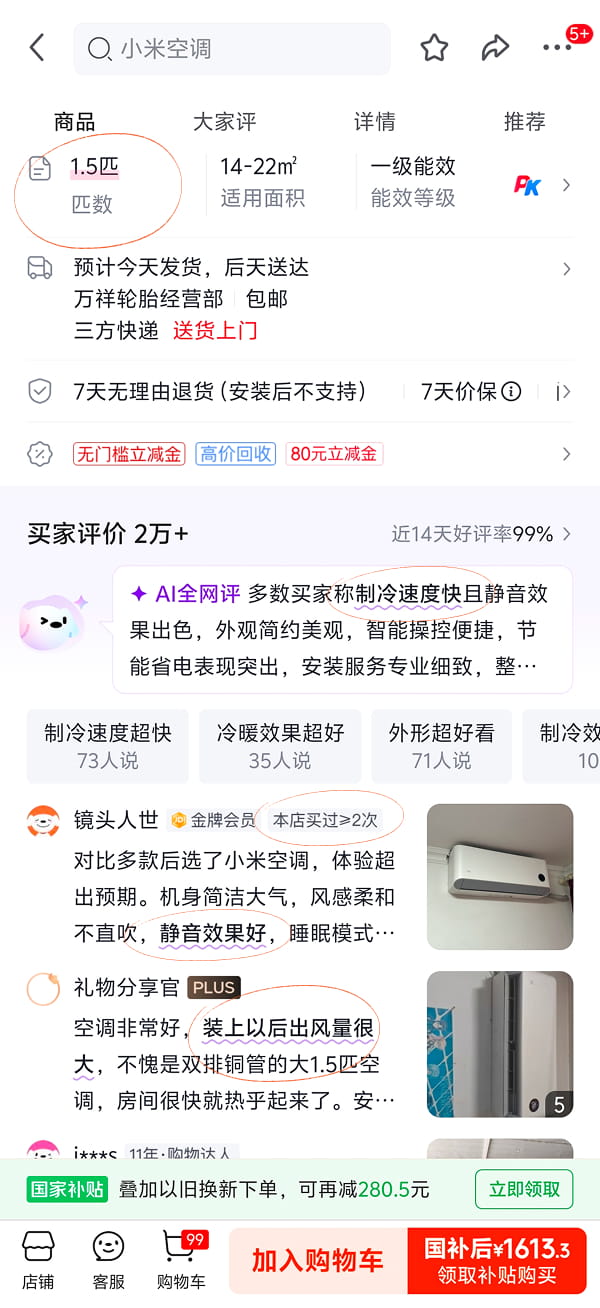
Task: Contact 客服 customer service
Action: point(108,1259)
